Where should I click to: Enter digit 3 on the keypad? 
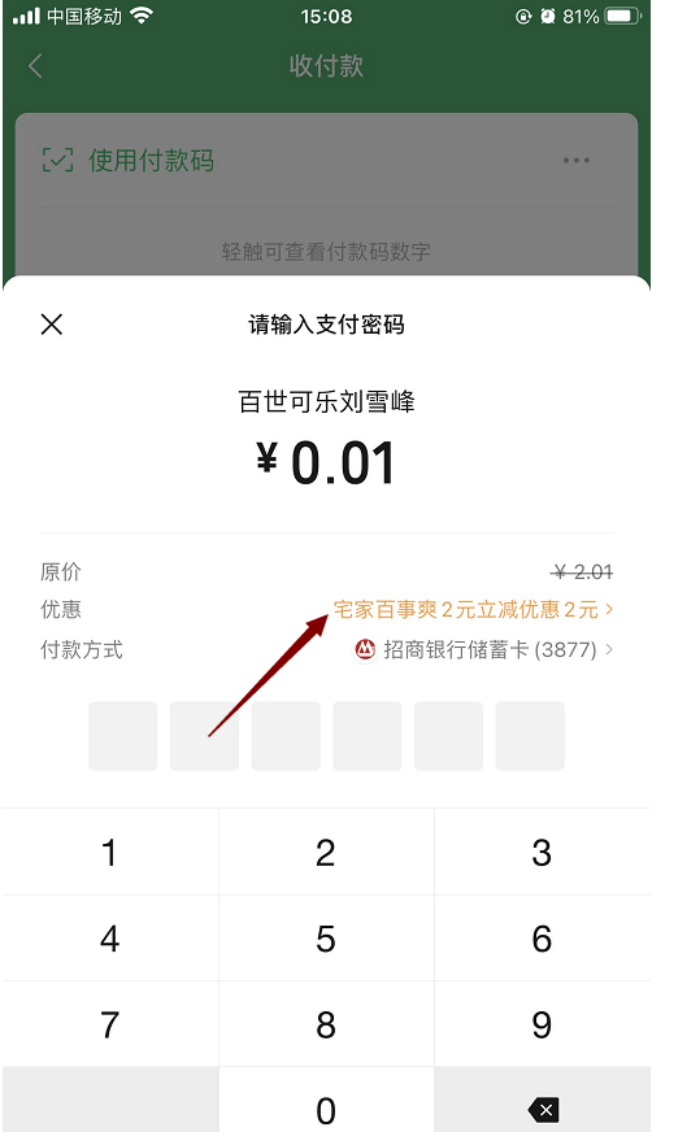[542, 853]
